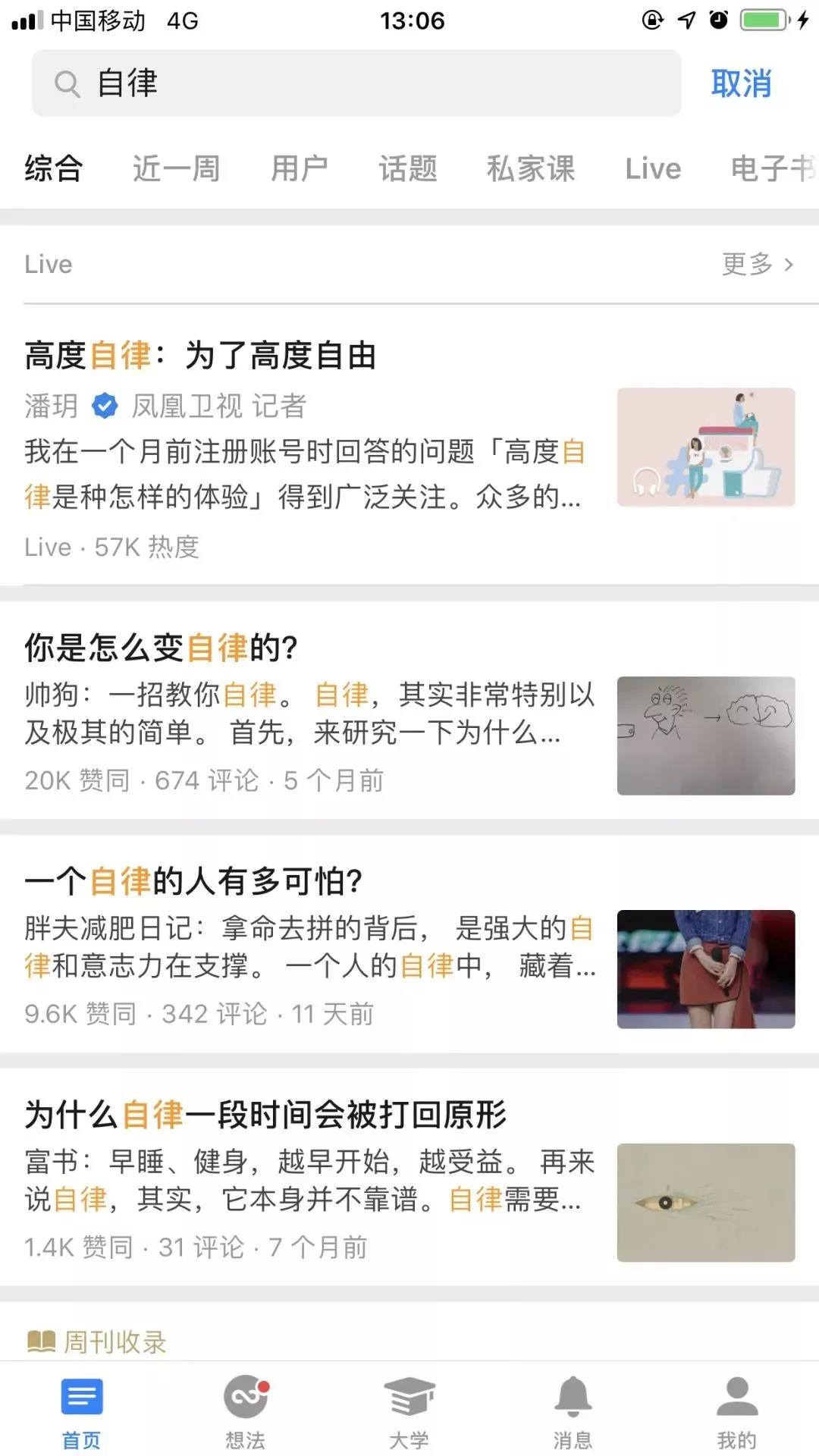819x1456 pixels.
Task: Open 一个自律的人有多可怕?
Action: point(193,881)
